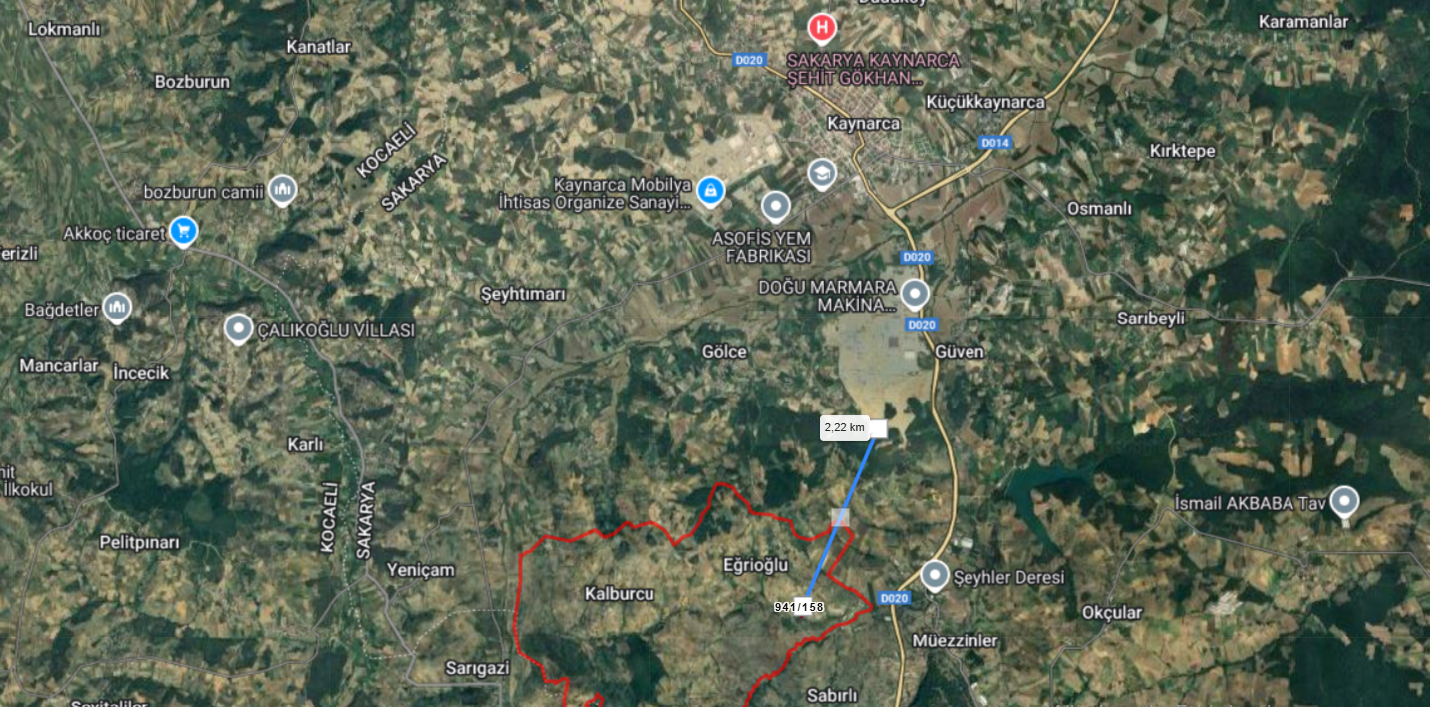Open the bozburun camii mosque marker
This screenshot has width=1430, height=707.
tap(283, 188)
